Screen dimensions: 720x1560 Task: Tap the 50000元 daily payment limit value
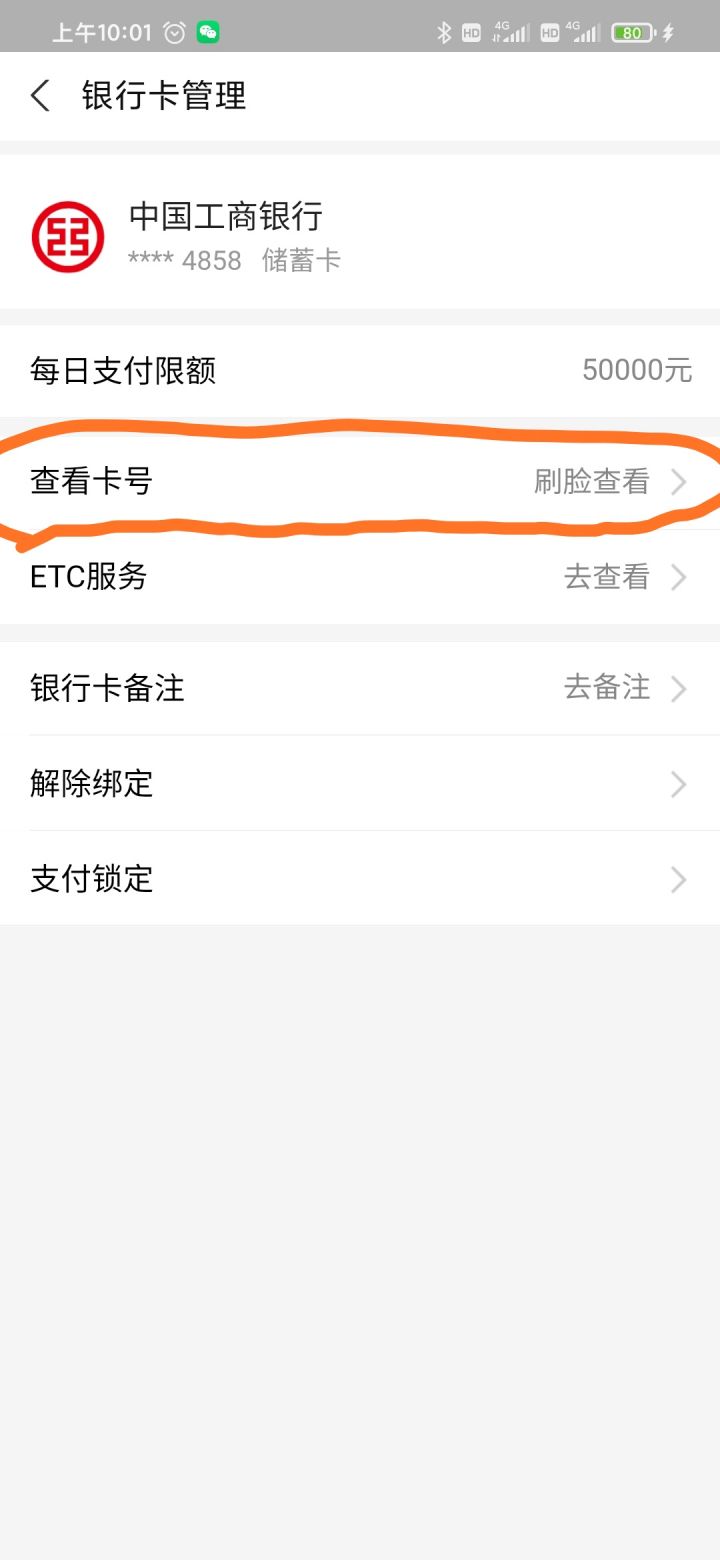click(637, 370)
